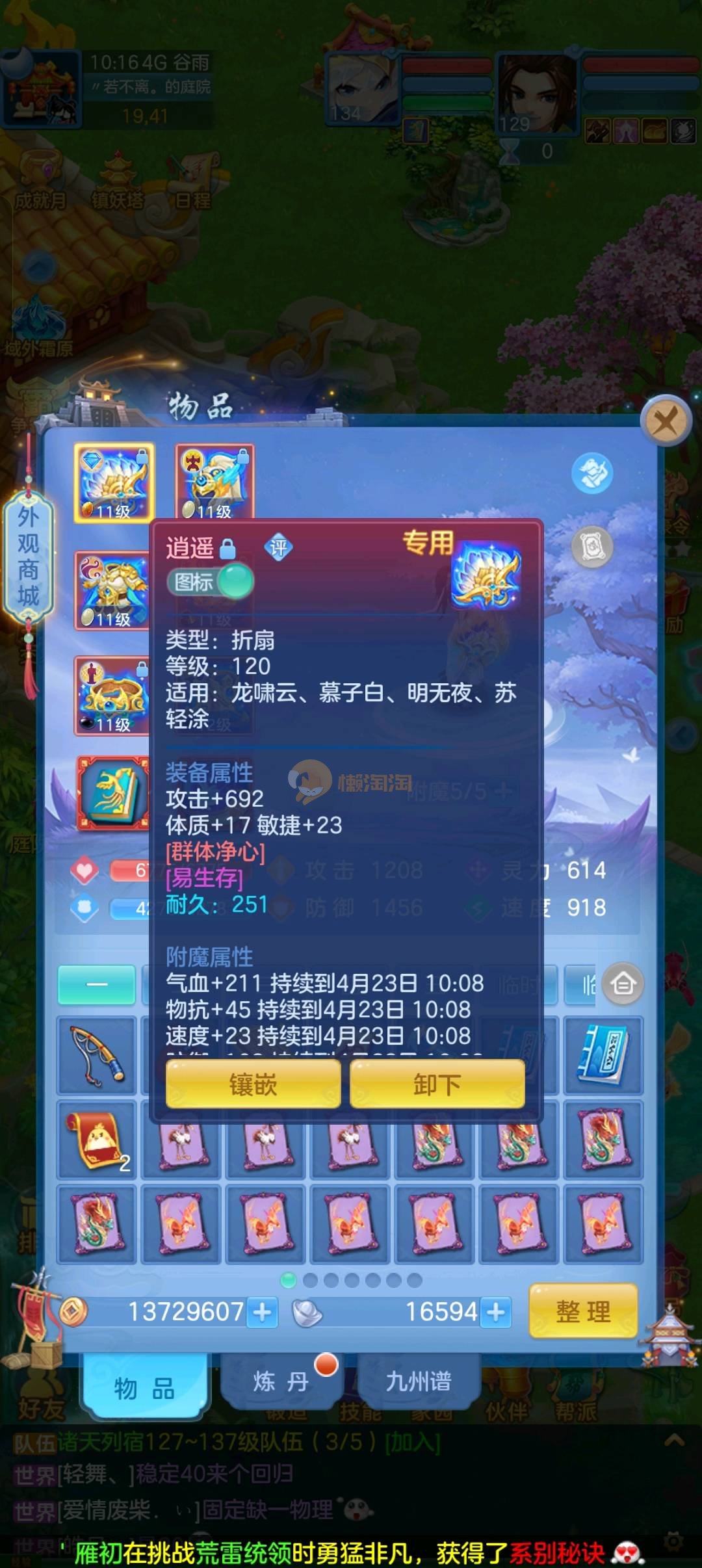Image resolution: width=702 pixels, height=1568 pixels.
Task: Select the fishing rod item
Action: pos(96,1056)
